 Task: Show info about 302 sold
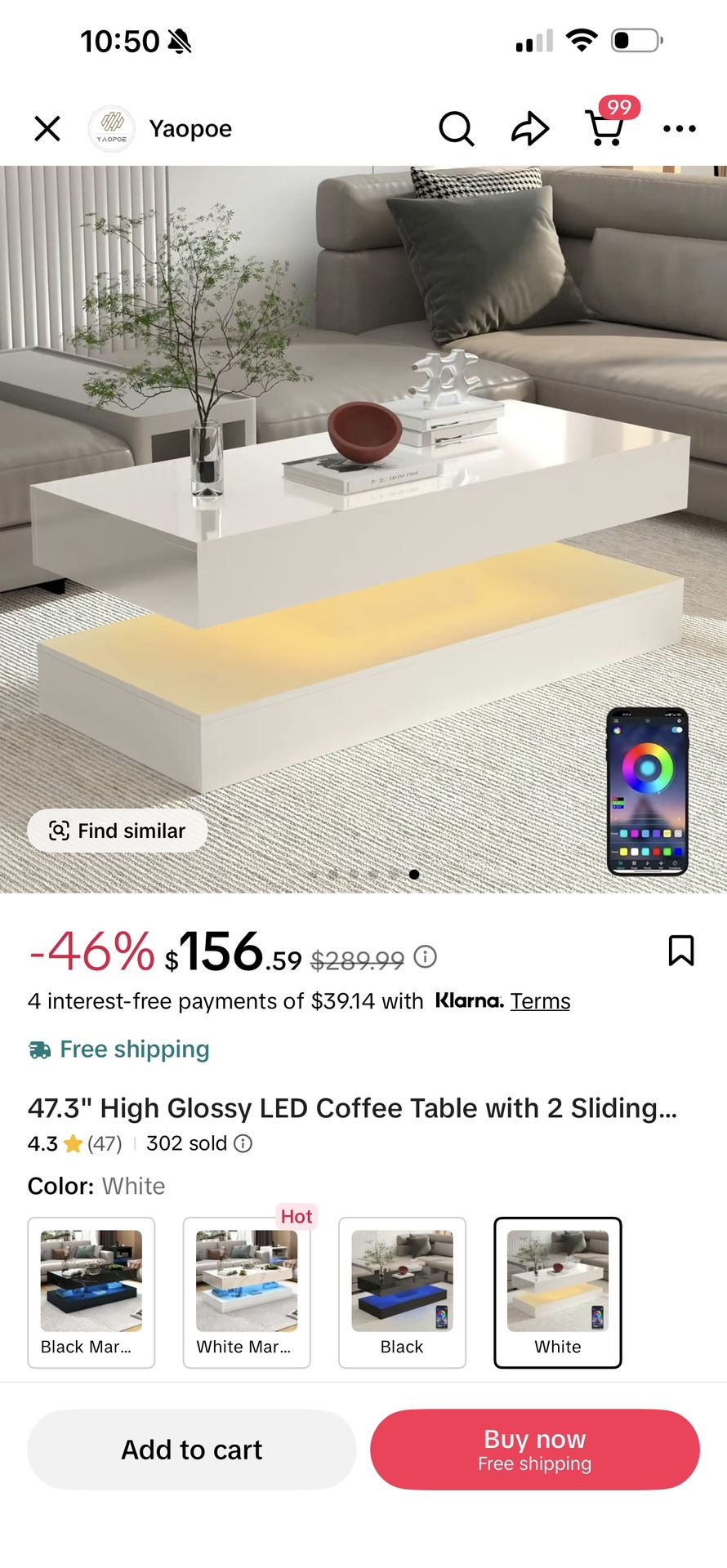[x=243, y=1143]
